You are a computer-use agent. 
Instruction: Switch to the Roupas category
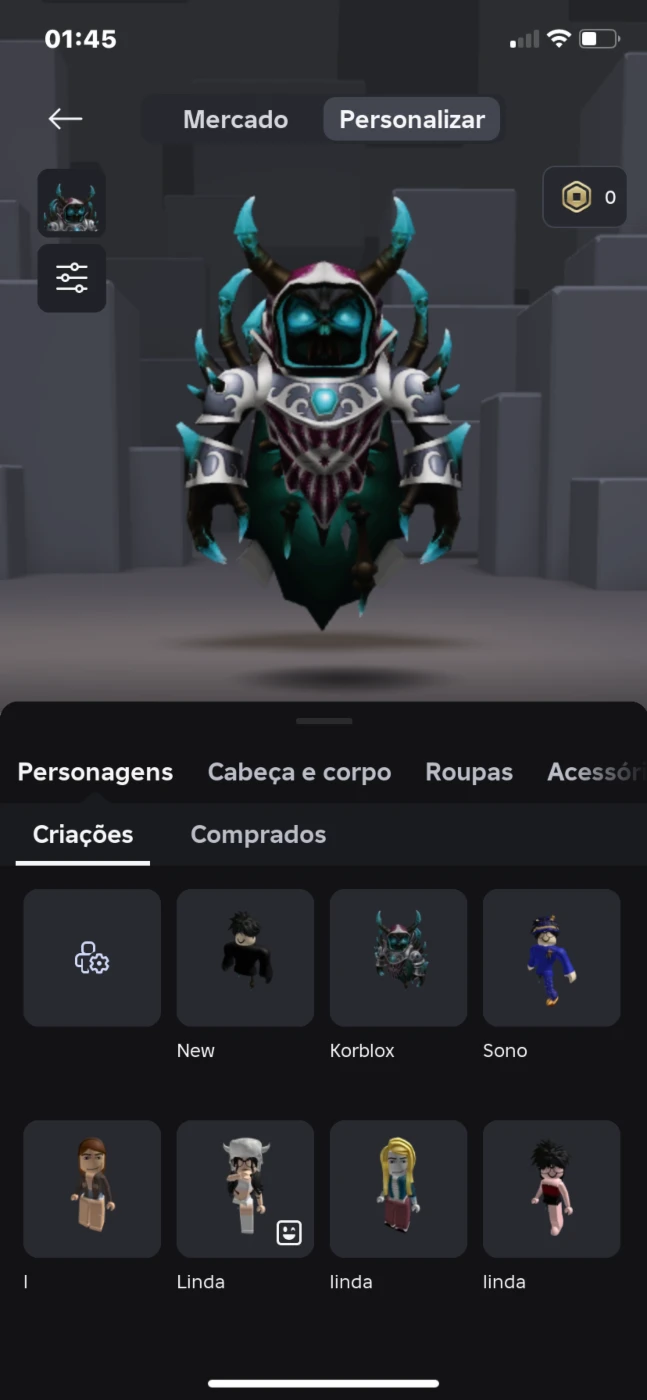pos(469,772)
